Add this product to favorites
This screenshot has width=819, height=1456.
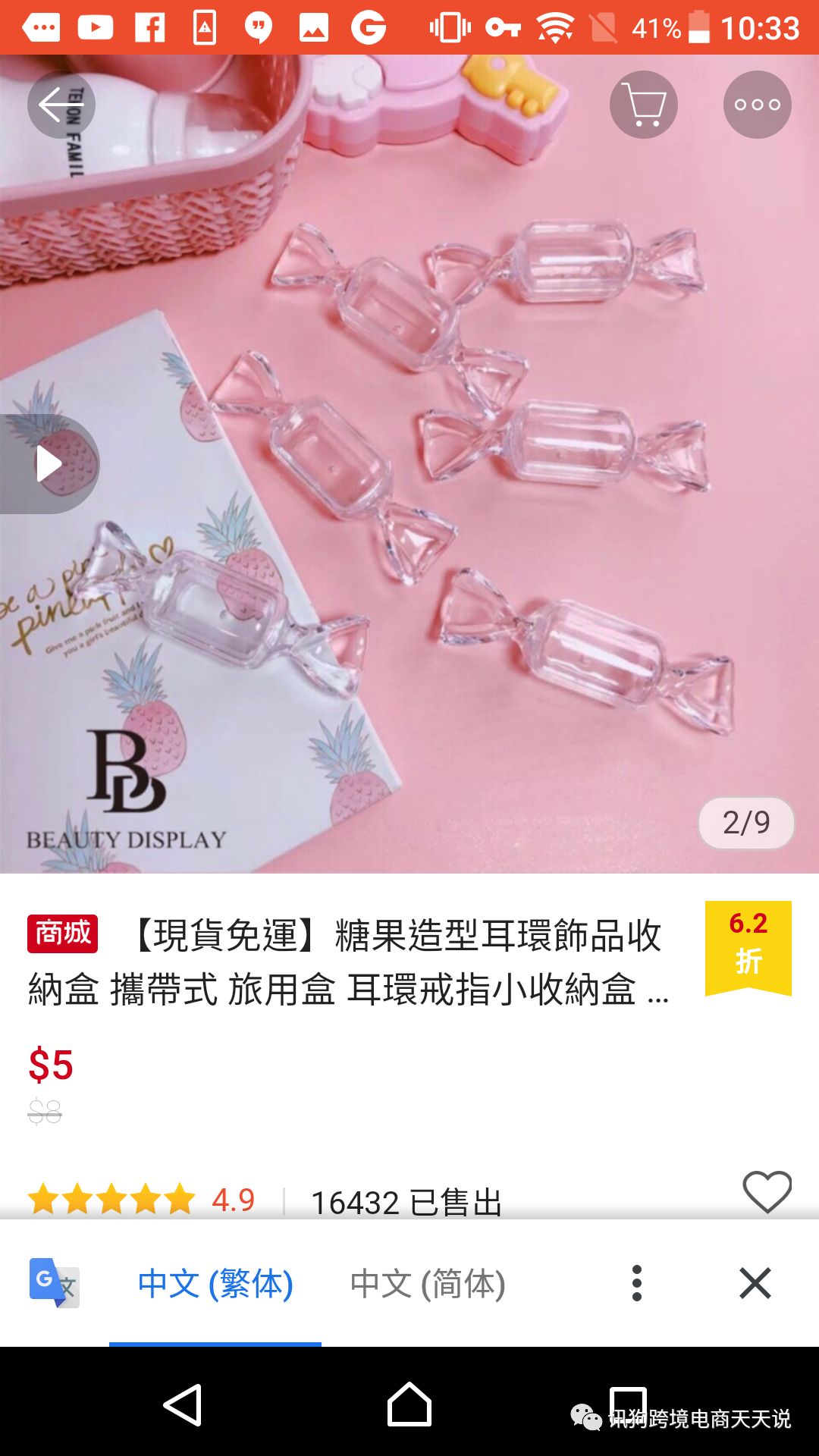click(767, 1191)
